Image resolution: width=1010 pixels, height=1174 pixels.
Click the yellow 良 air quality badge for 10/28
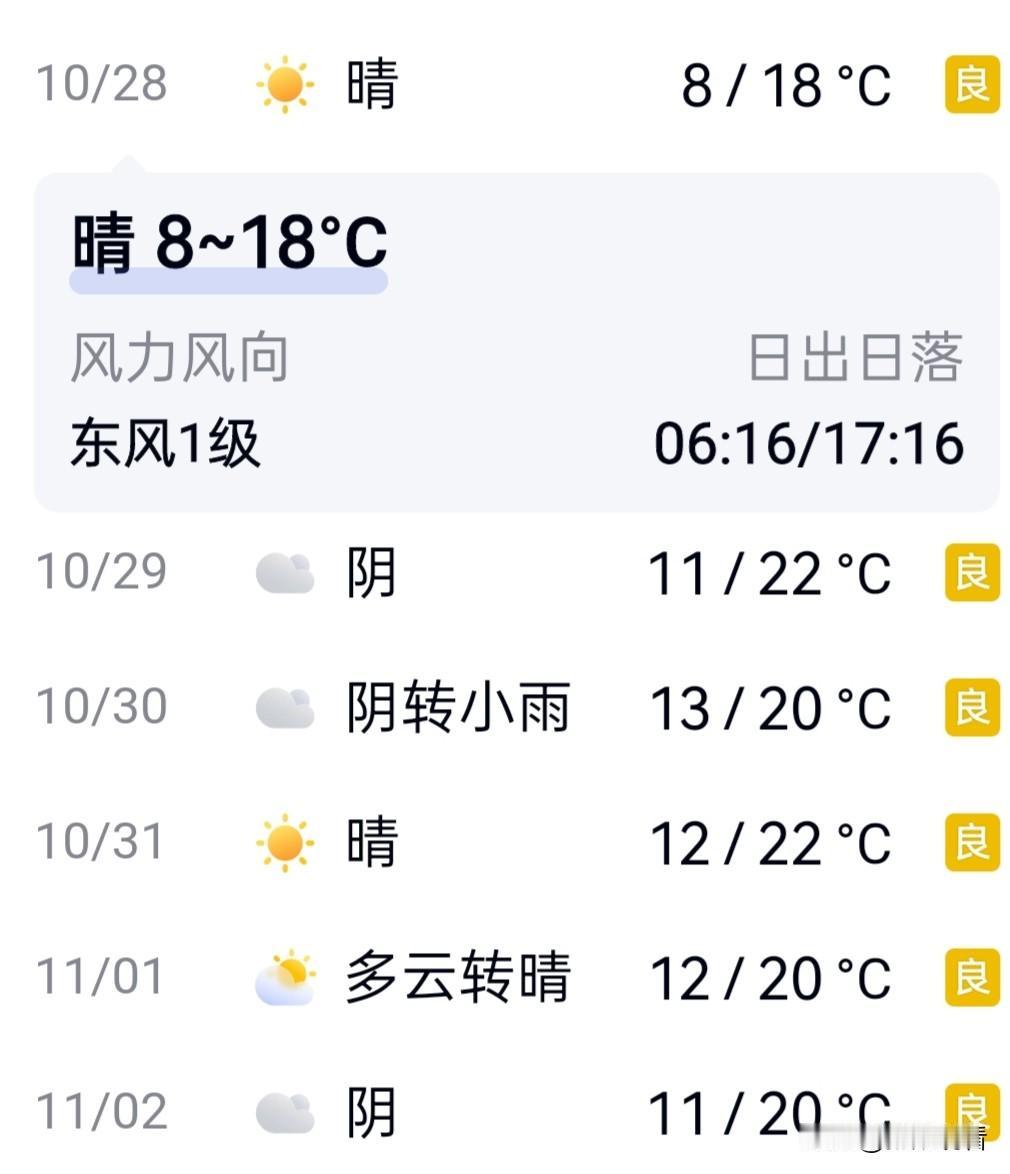(x=970, y=87)
